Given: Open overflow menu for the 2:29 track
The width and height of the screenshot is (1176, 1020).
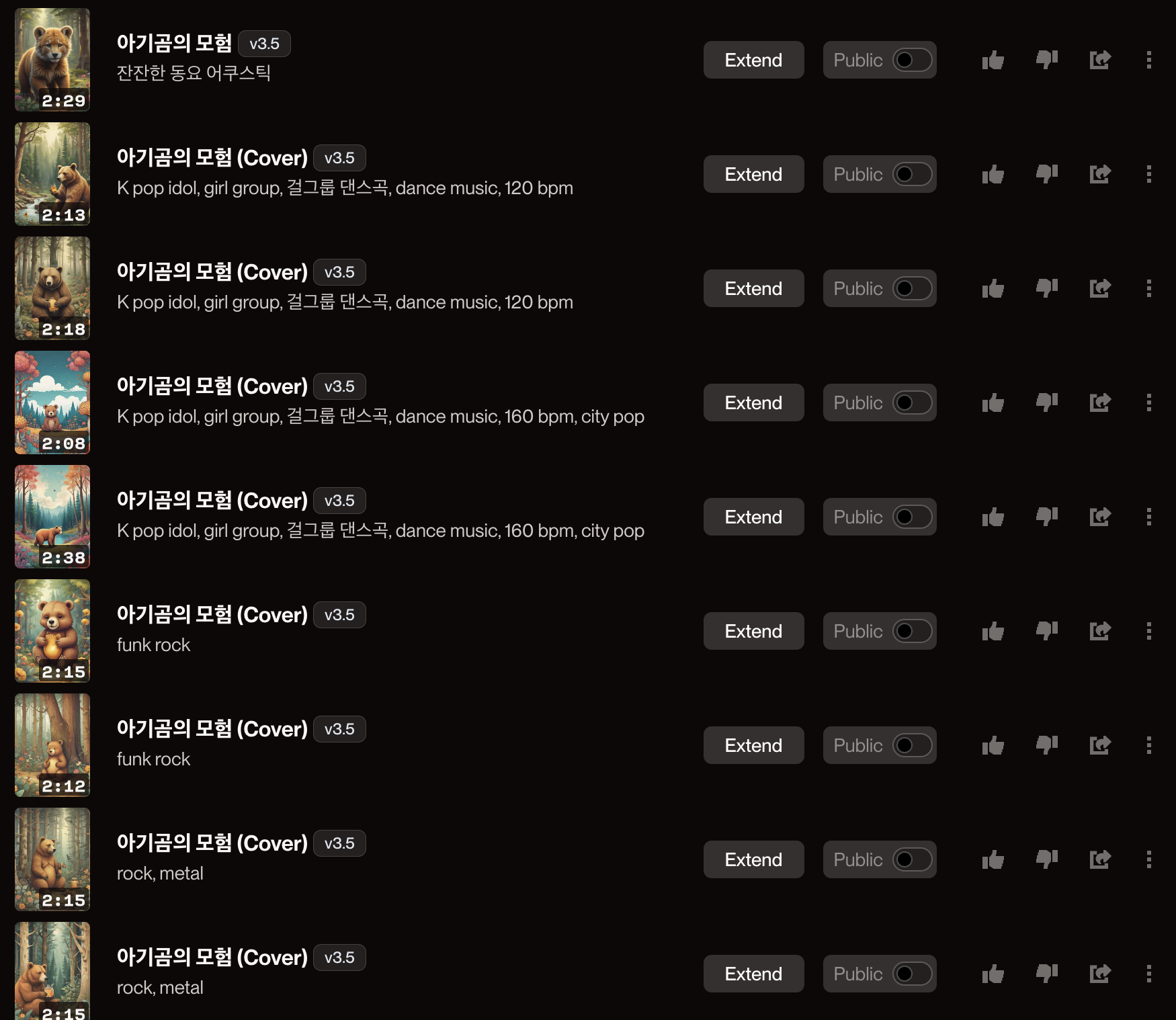Looking at the screenshot, I should point(1148,60).
